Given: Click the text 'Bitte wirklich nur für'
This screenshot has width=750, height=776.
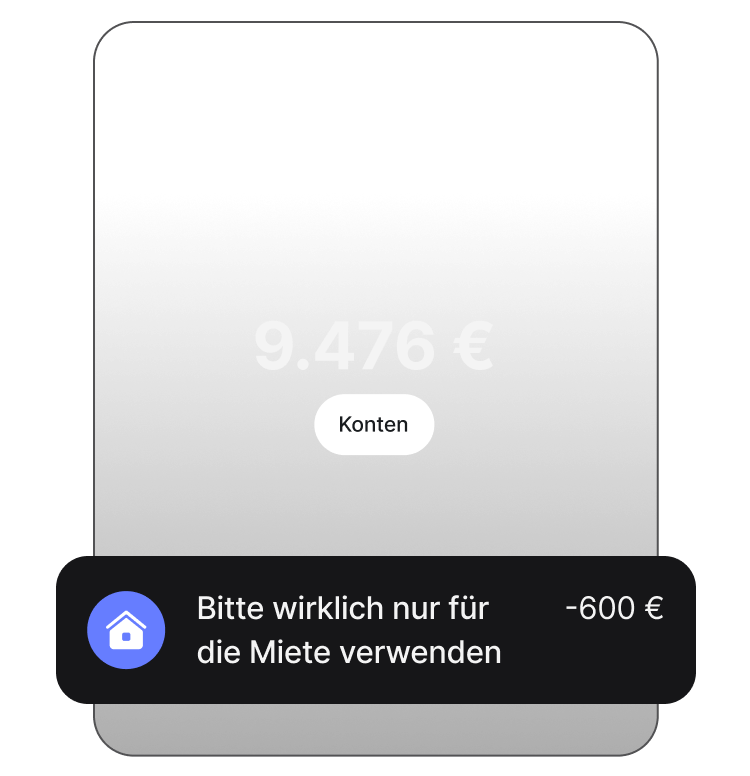Looking at the screenshot, I should click(341, 608).
